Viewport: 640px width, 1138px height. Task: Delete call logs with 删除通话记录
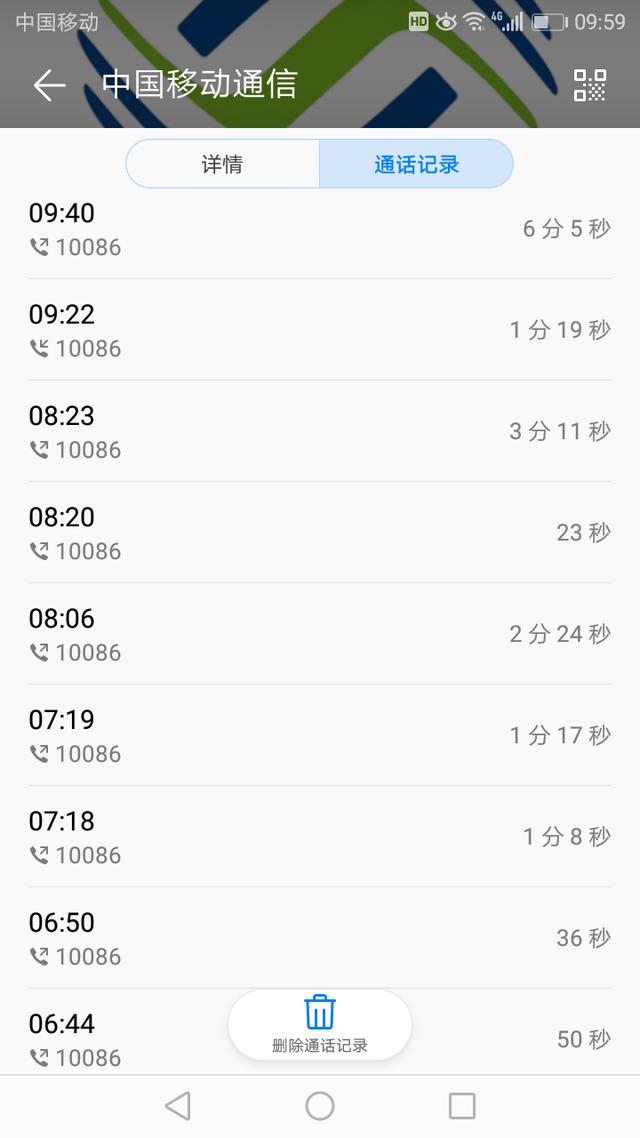point(320,1024)
